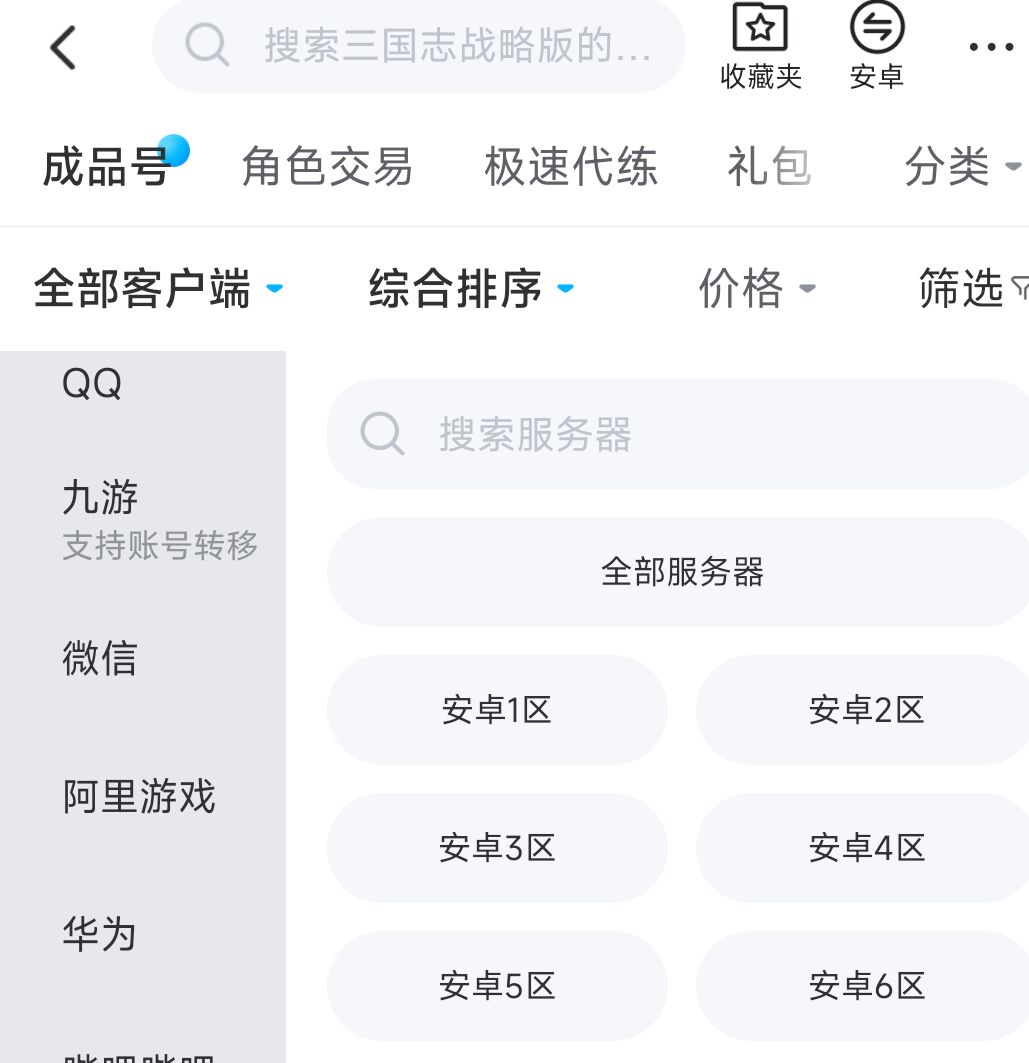This screenshot has width=1029, height=1063.
Task: Open the three-dot overflow menu
Action: (991, 47)
